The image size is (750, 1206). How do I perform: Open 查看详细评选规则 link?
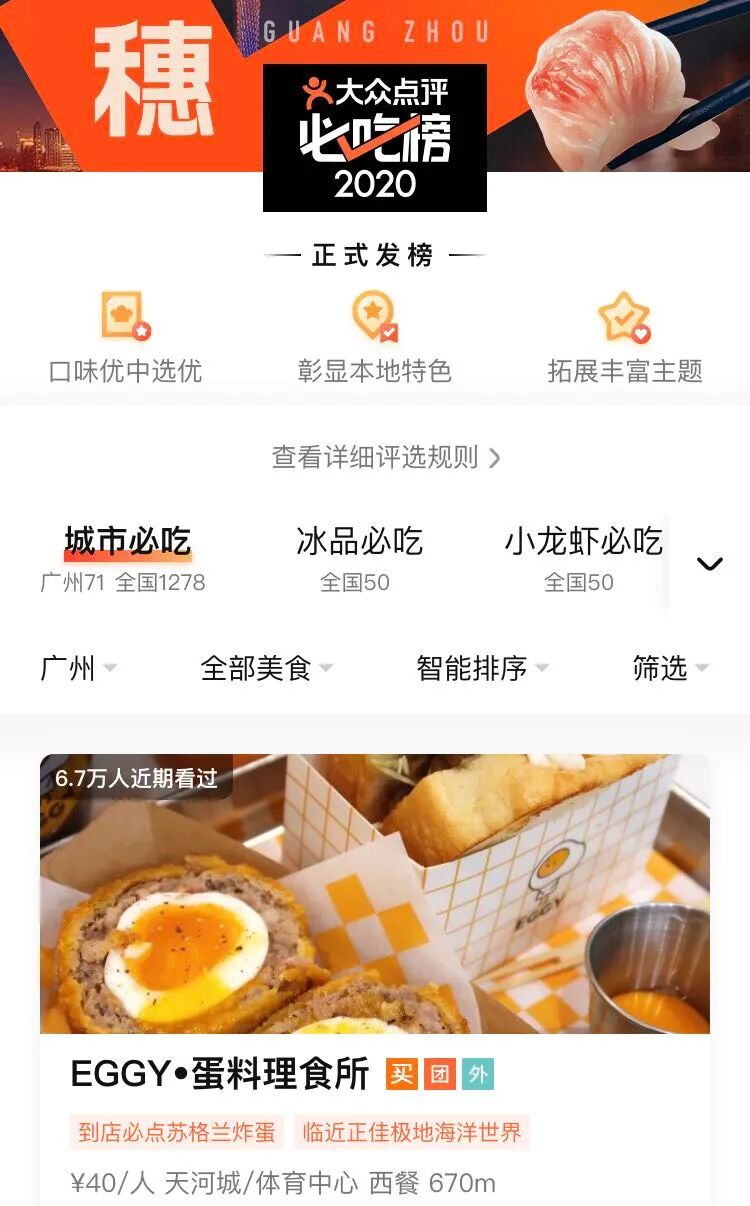click(386, 458)
